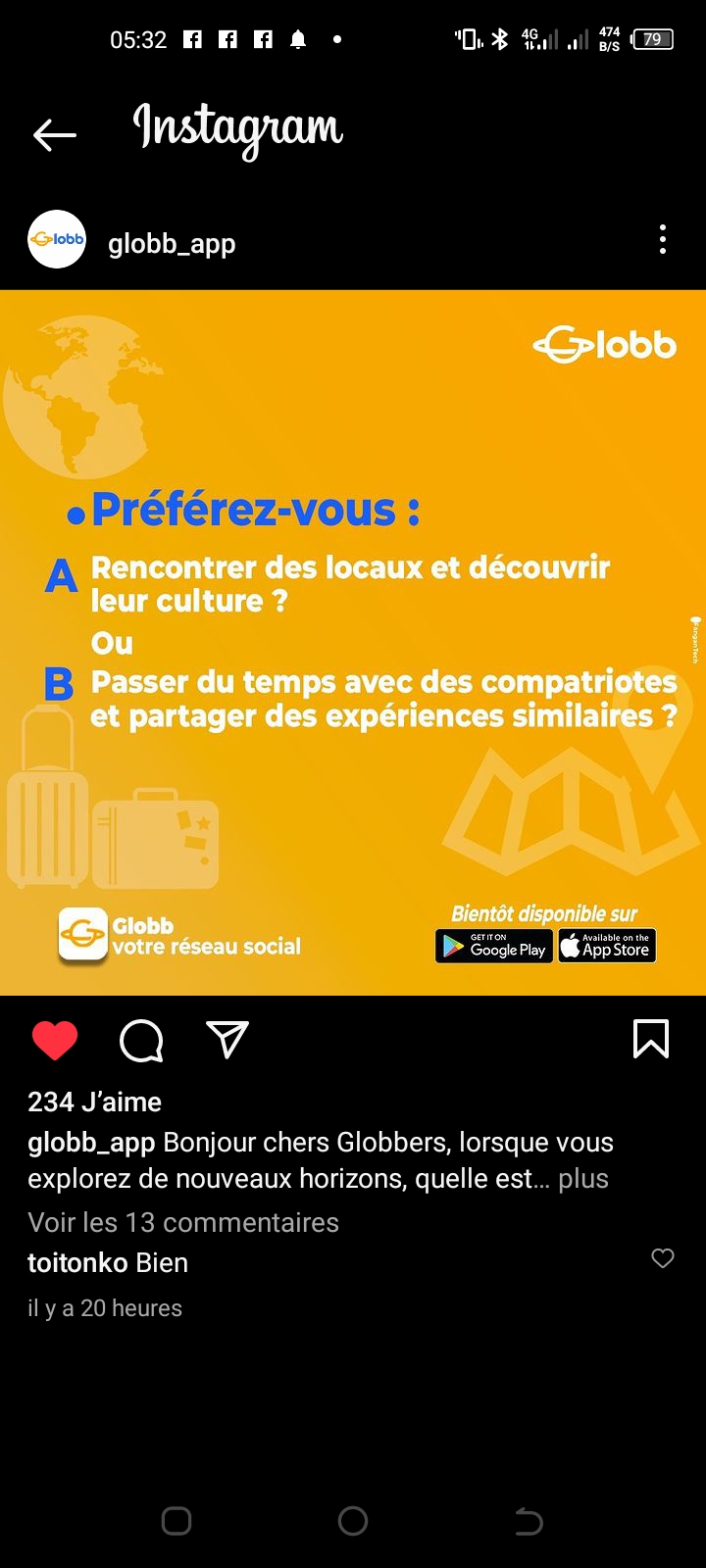
Task: Open globb_app profile from the post header
Action: 172,243
